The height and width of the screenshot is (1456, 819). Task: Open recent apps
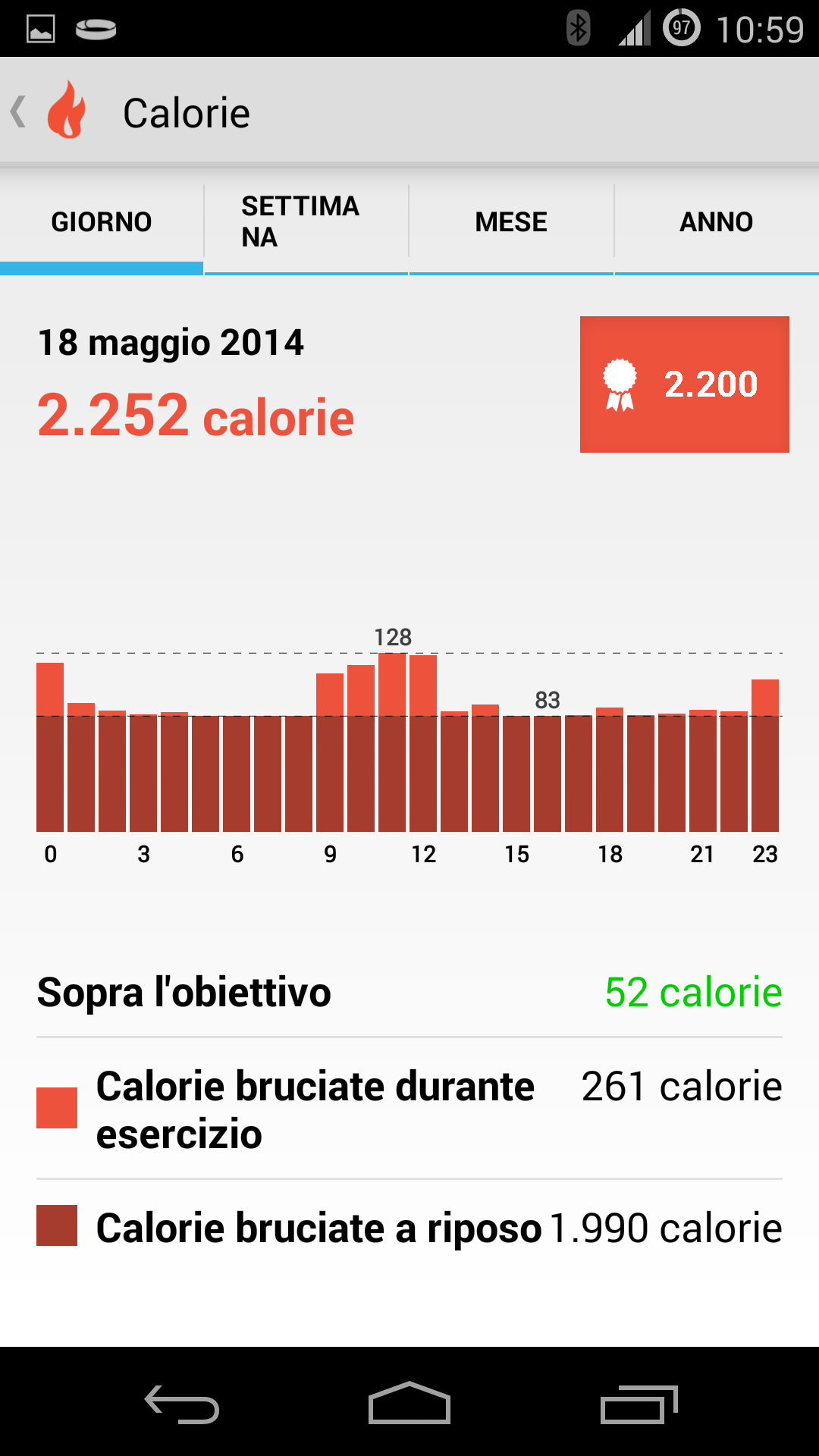639,1403
